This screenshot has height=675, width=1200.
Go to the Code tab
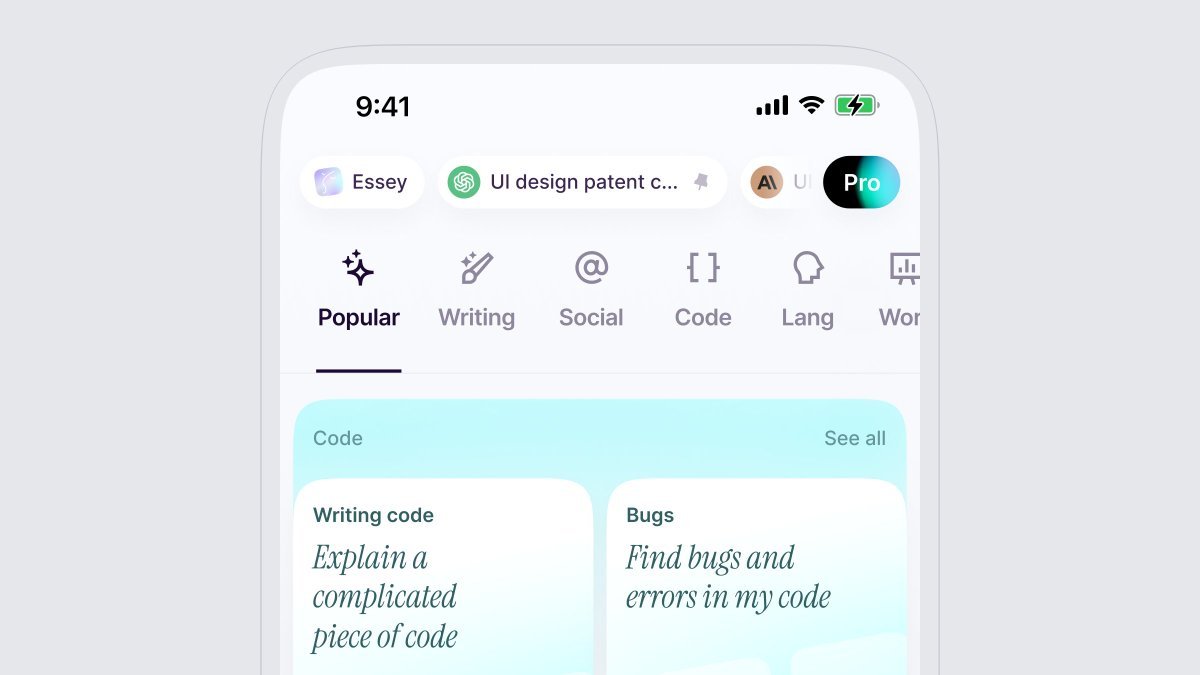703,291
